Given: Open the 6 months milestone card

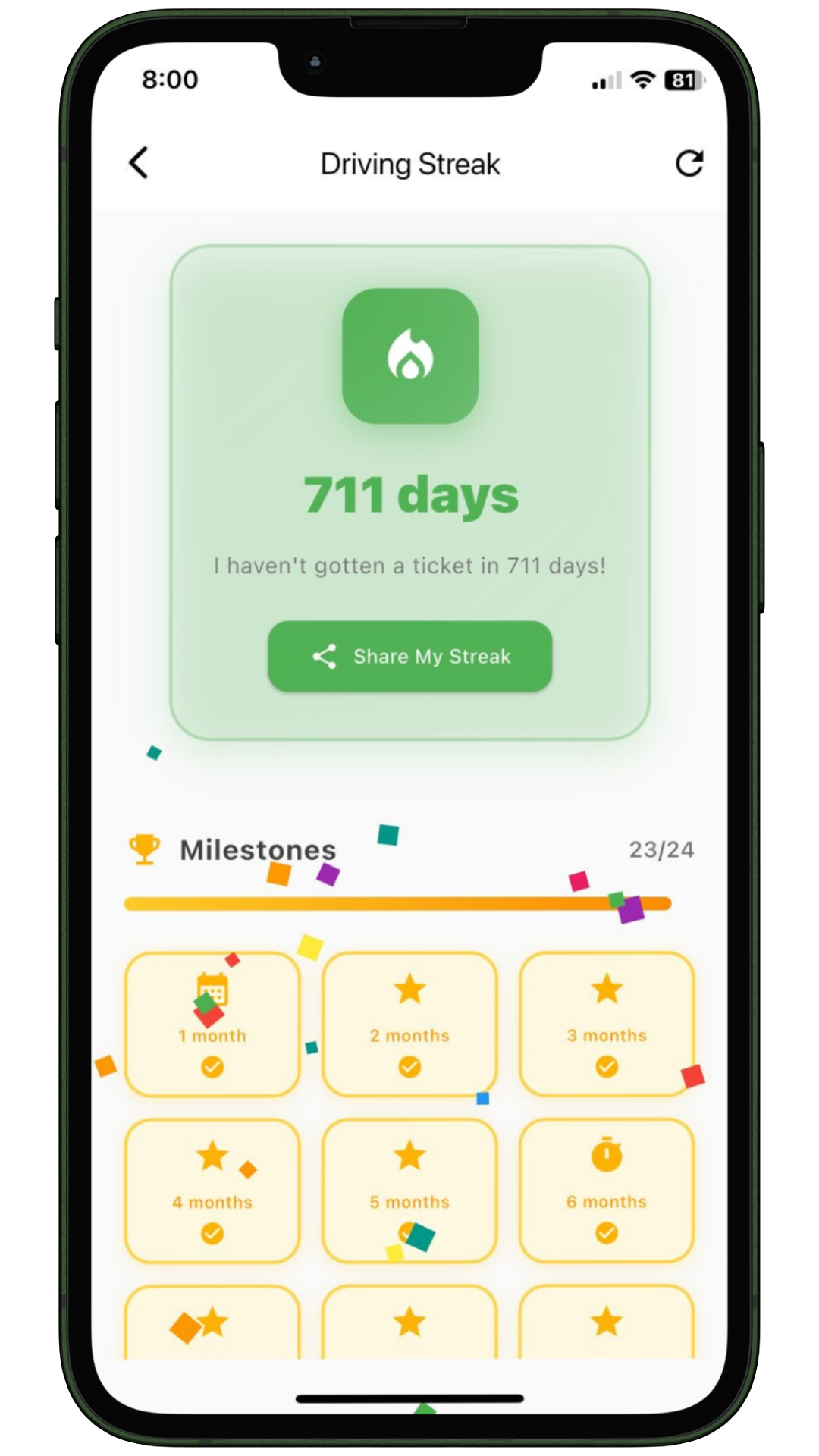Looking at the screenshot, I should [x=607, y=1191].
